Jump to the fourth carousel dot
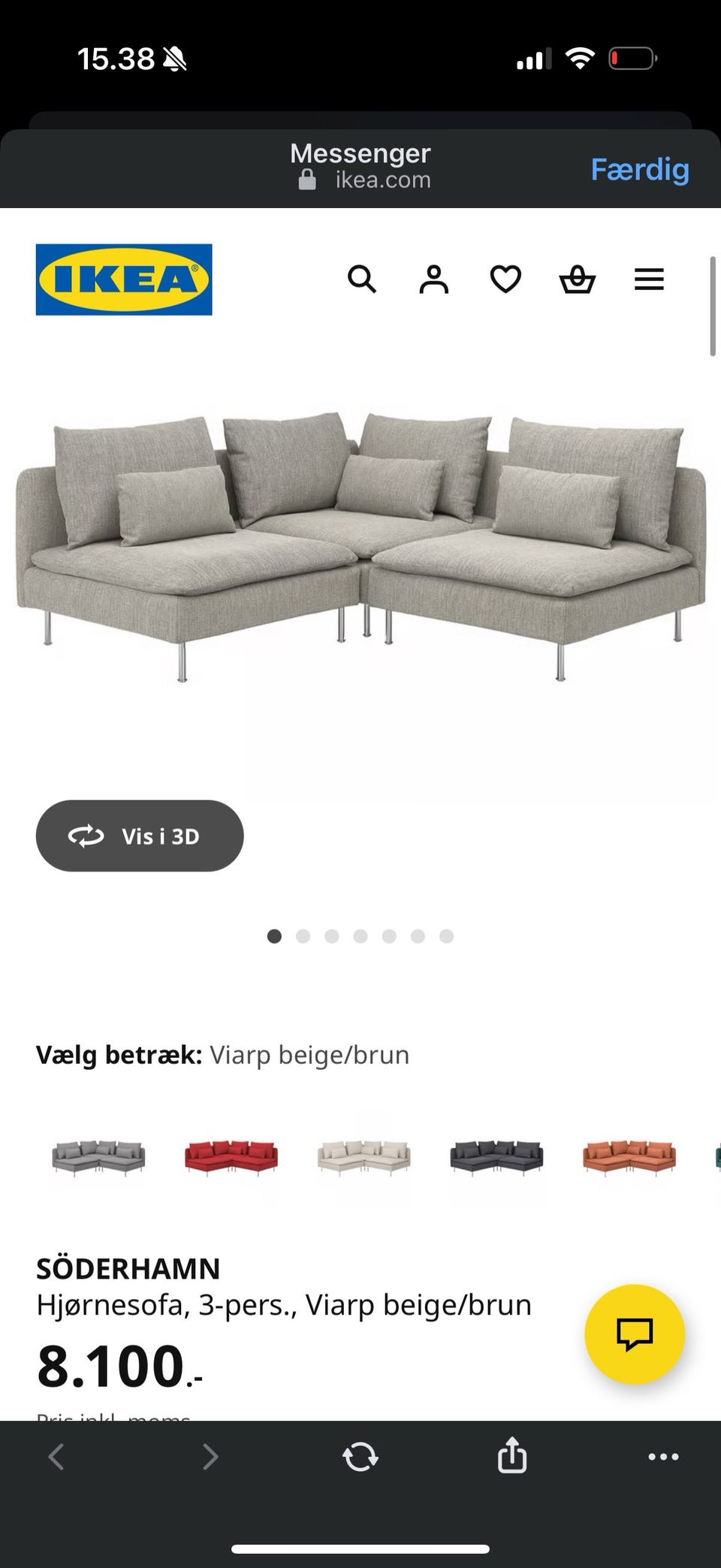The image size is (721, 1568). click(x=361, y=936)
